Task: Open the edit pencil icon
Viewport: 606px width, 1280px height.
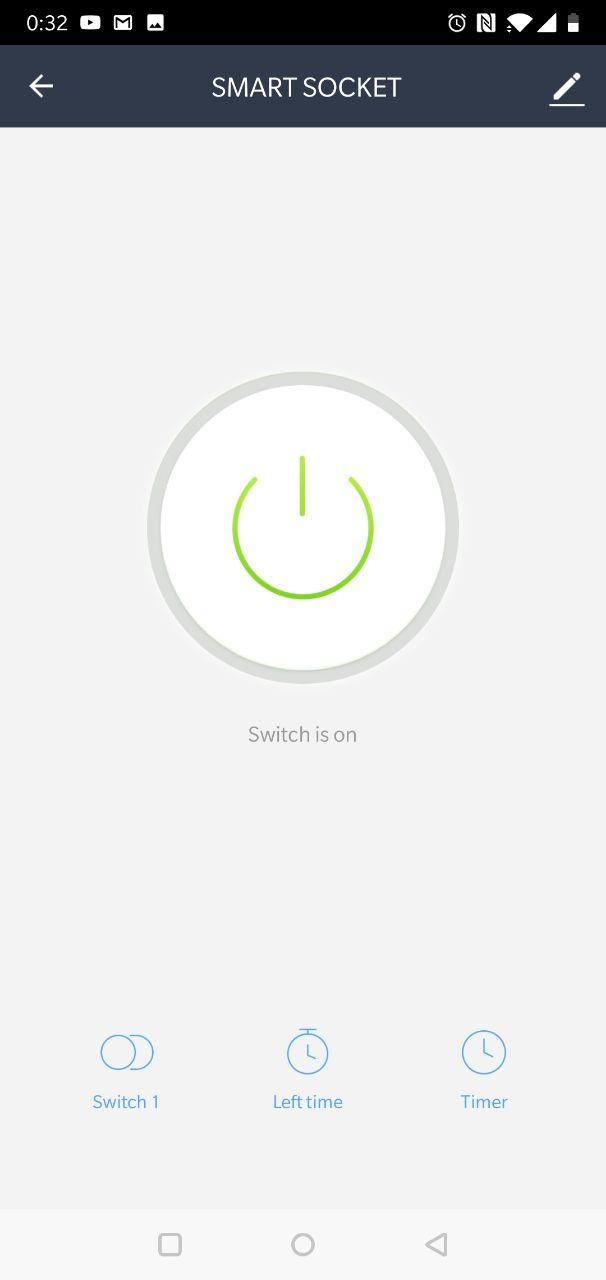Action: 566,88
